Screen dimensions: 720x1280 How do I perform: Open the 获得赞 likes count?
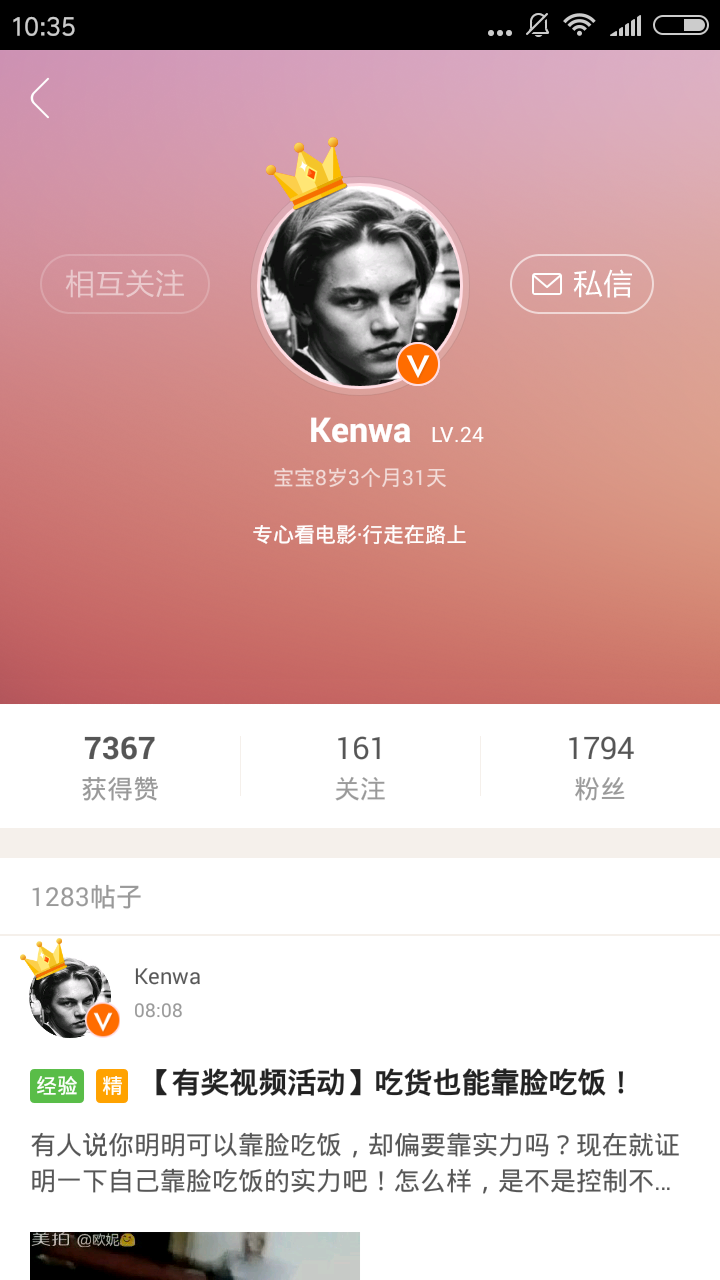(120, 767)
